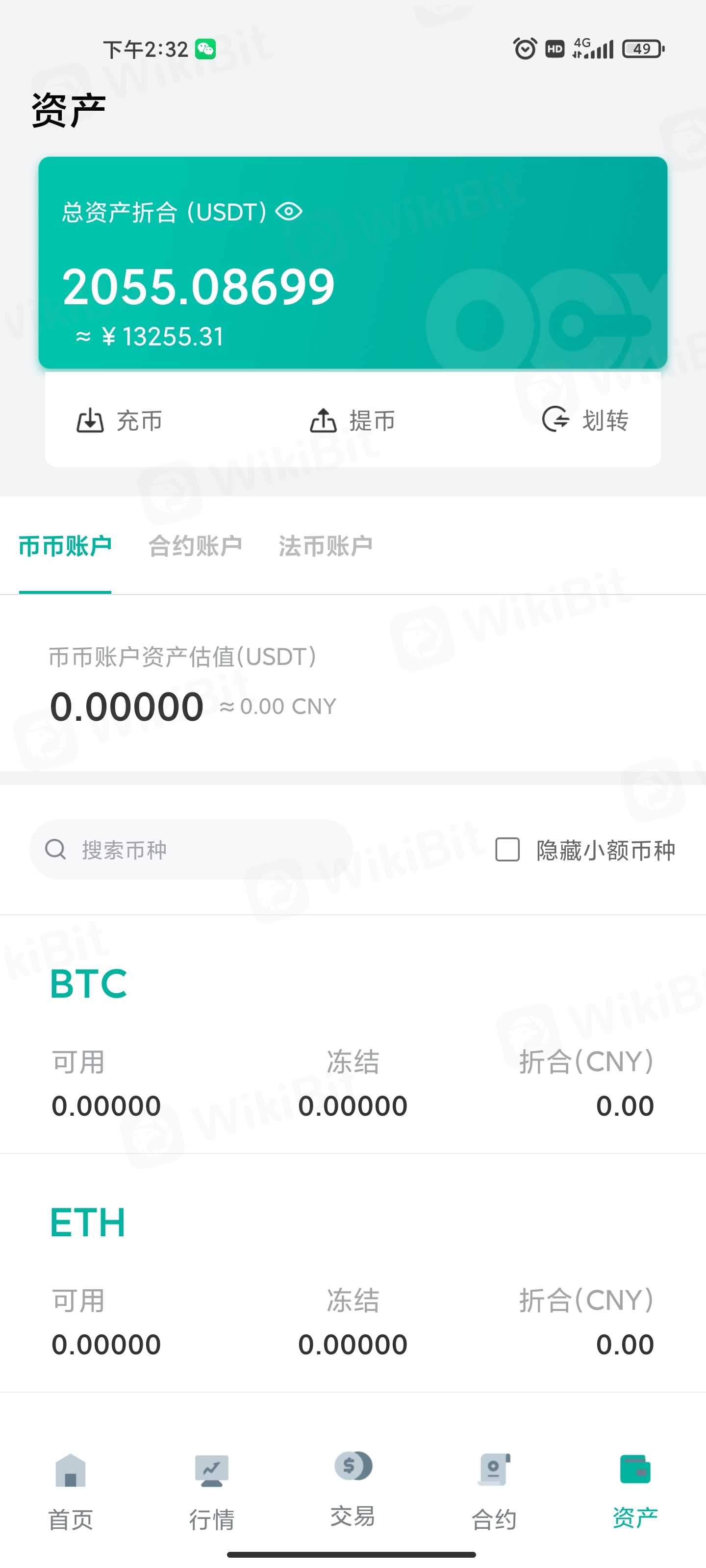Viewport: 706px width, 1568px height.
Task: Switch to the 合约账户 tab
Action: tap(195, 546)
